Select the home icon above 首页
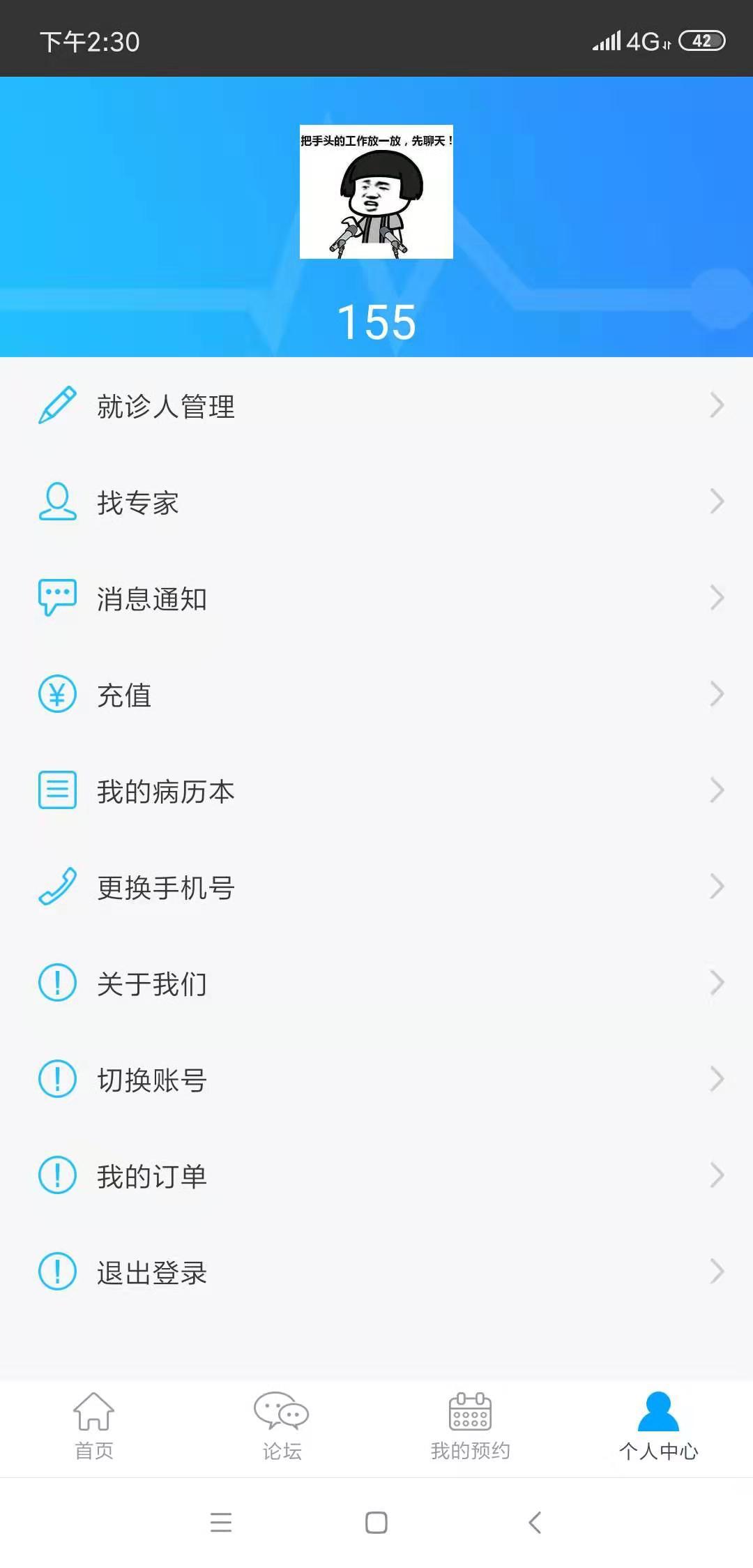This screenshot has width=753, height=1568. click(x=93, y=1410)
